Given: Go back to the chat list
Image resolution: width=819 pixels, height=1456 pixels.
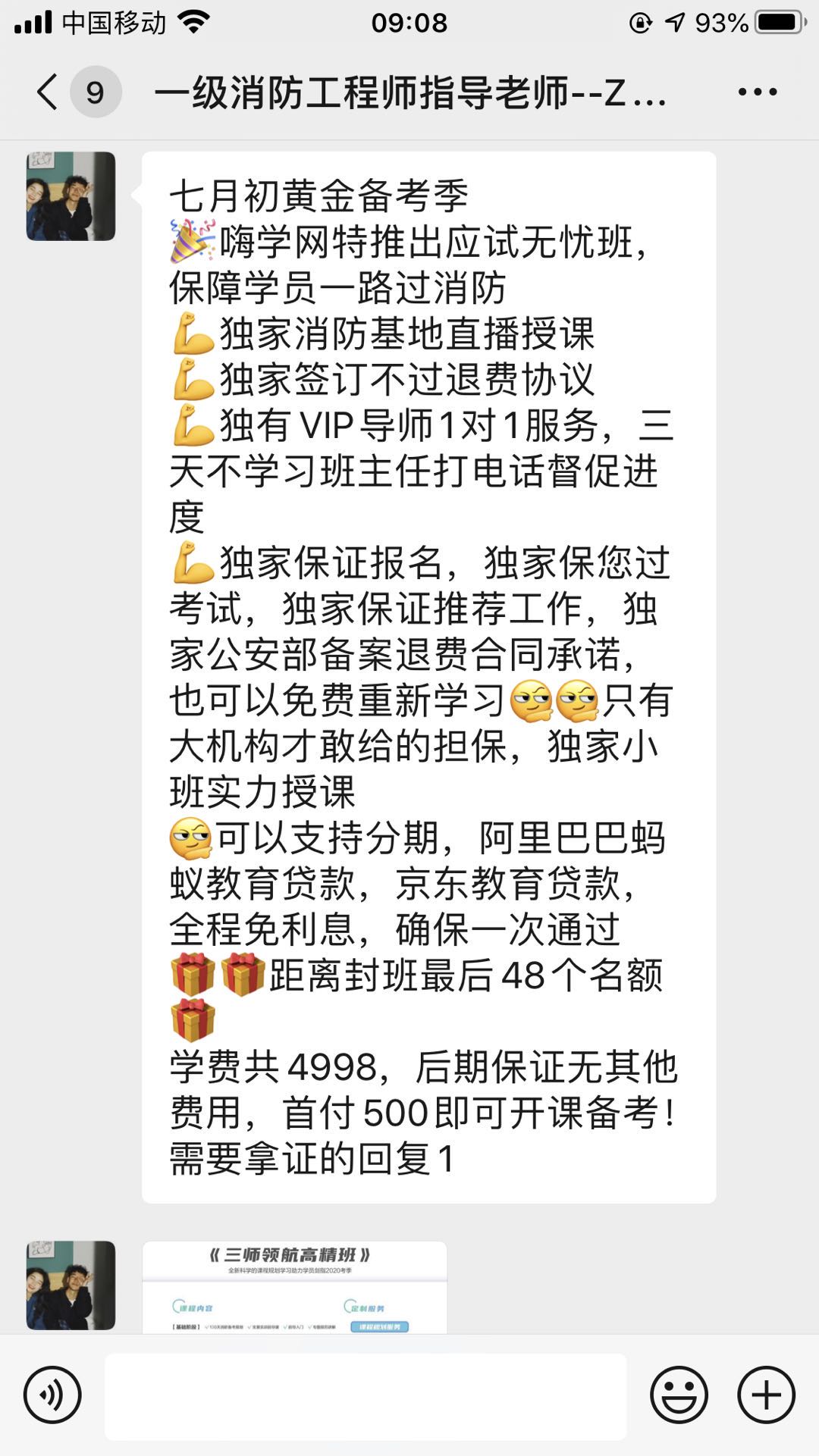Looking at the screenshot, I should point(48,92).
